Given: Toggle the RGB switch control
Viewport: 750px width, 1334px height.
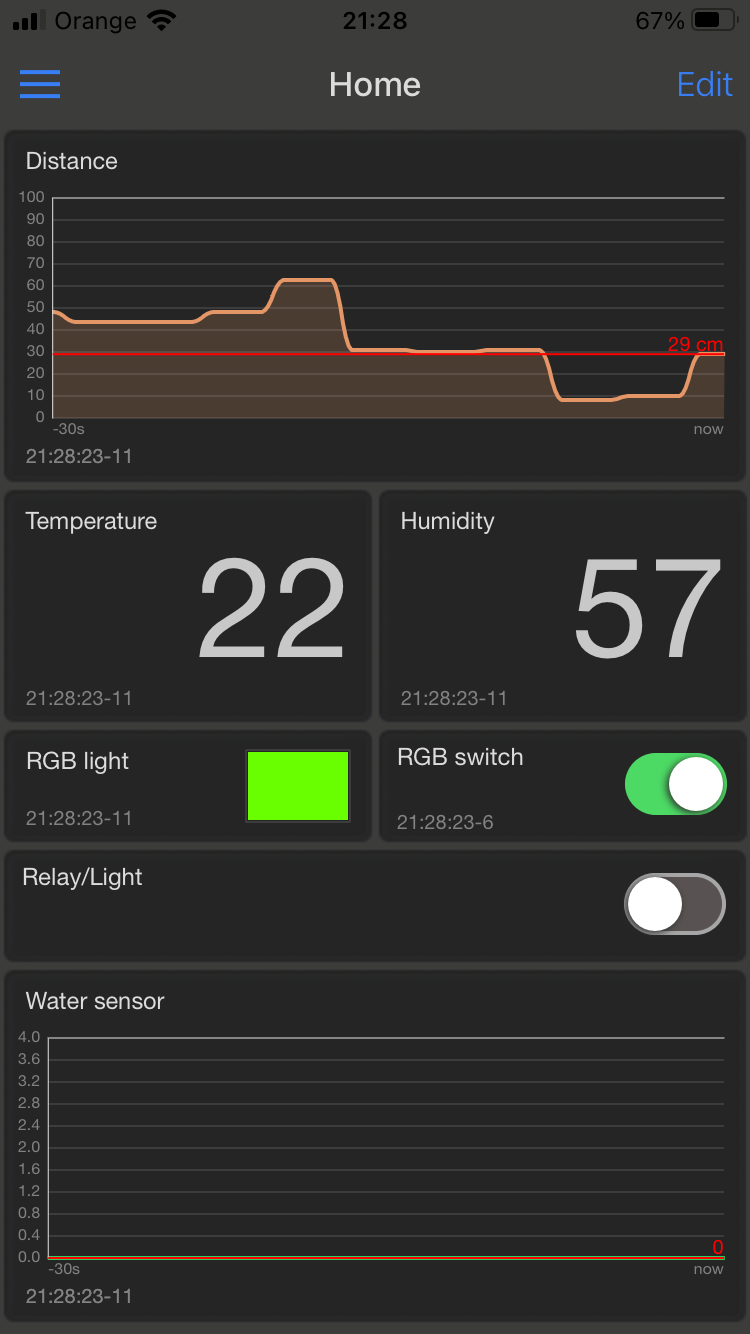Looking at the screenshot, I should click(676, 785).
